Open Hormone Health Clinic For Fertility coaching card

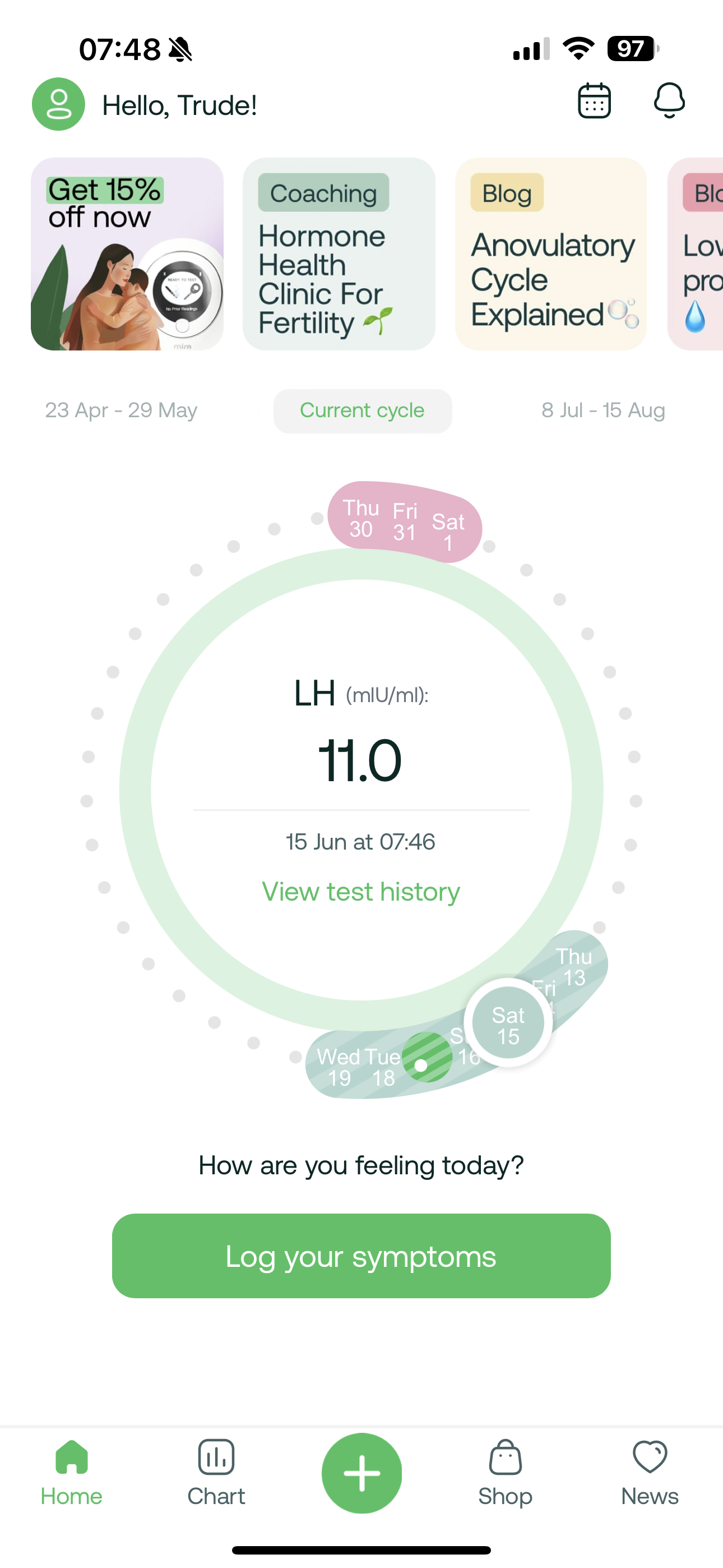click(339, 254)
